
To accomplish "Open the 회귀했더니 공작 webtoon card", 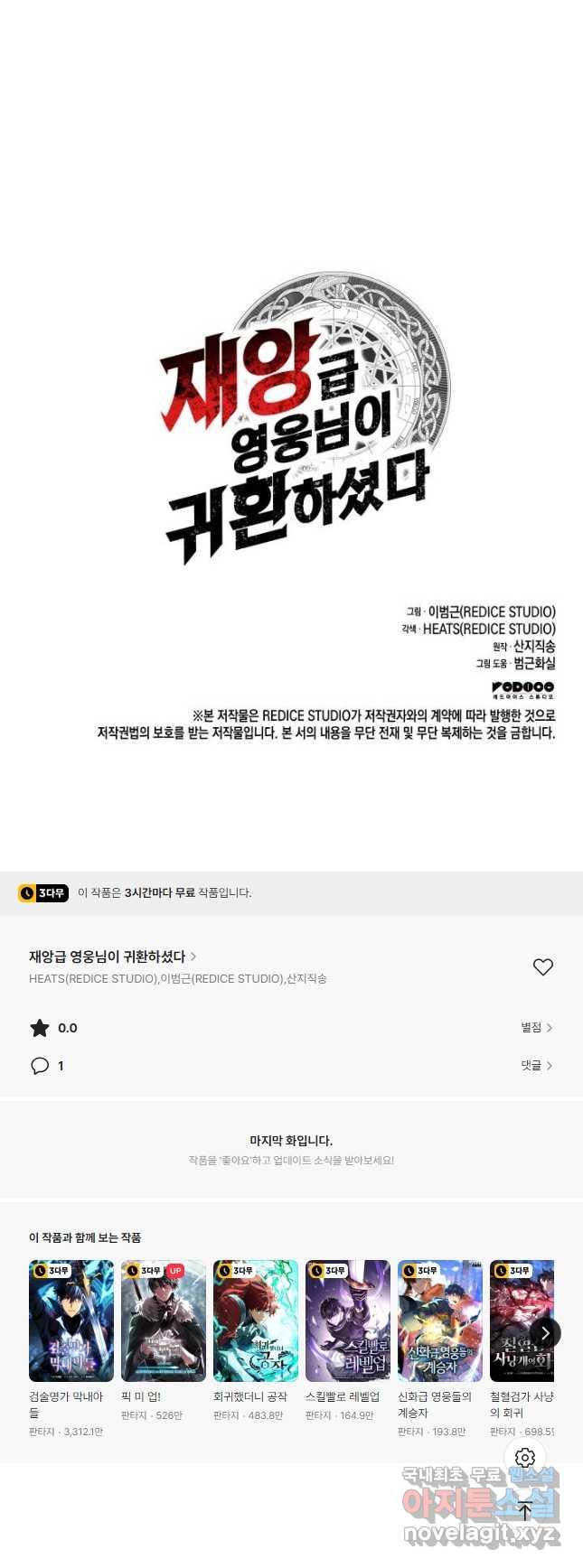I will coord(256,1321).
